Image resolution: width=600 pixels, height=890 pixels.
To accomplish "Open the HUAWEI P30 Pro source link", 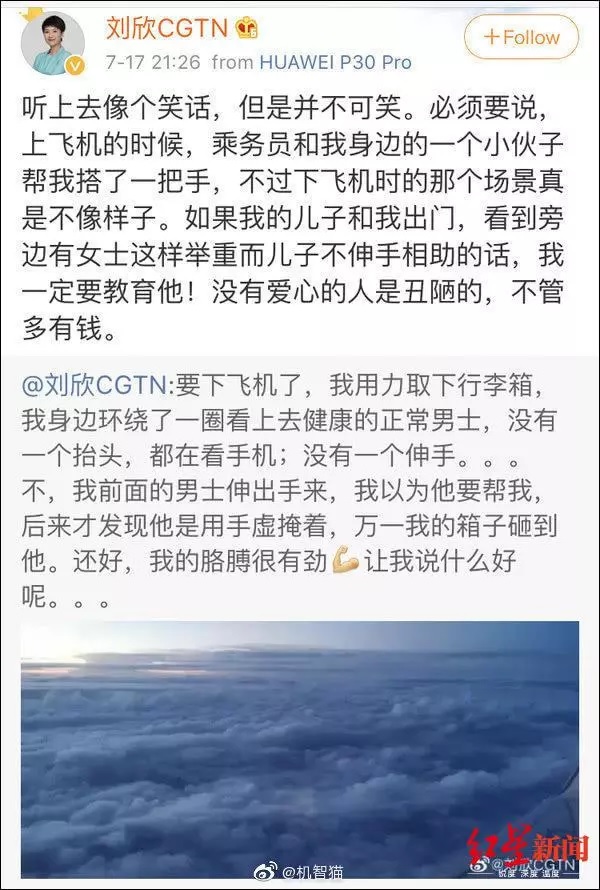I will (x=335, y=62).
